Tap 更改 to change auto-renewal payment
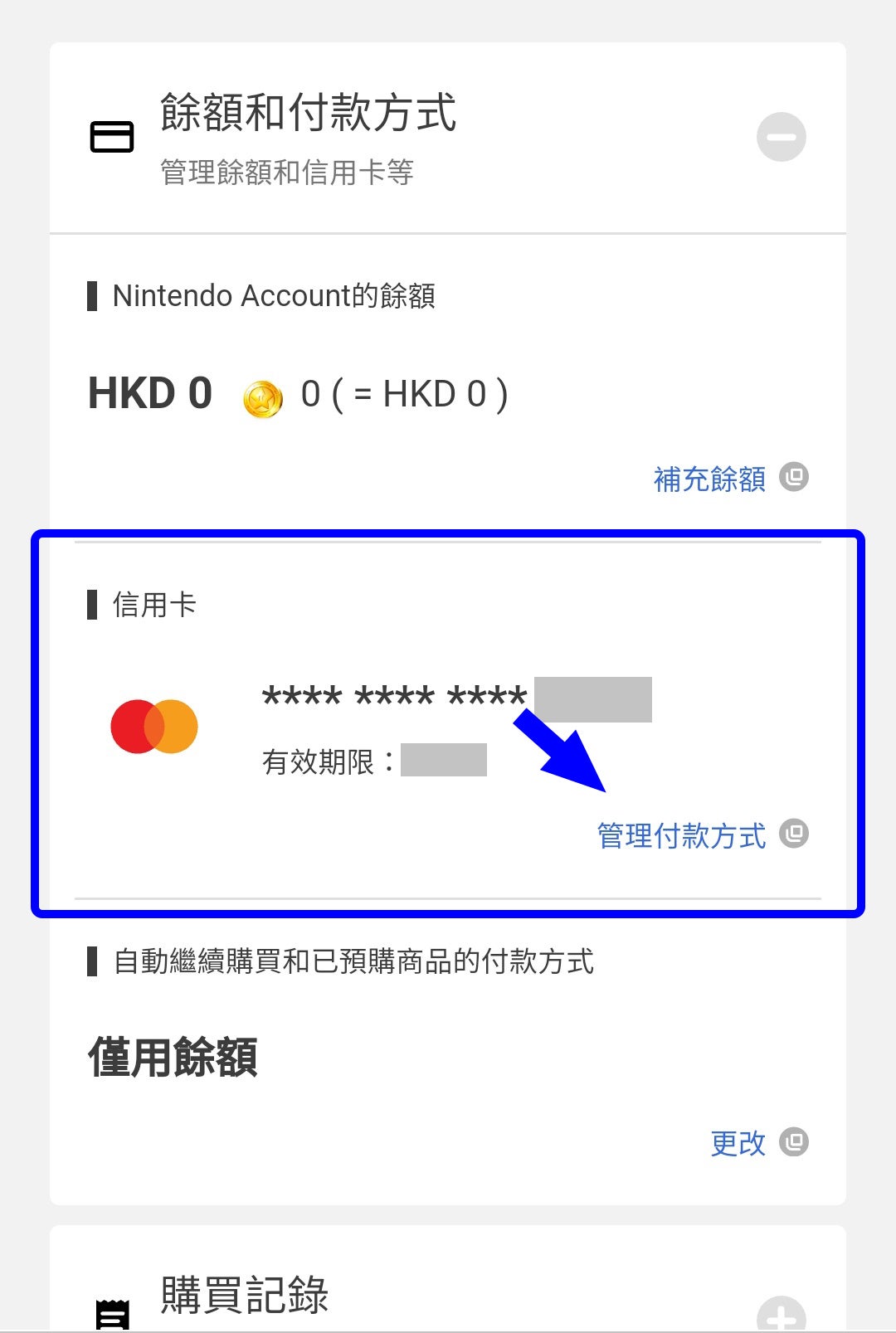This screenshot has width=896, height=1333. click(x=738, y=1143)
